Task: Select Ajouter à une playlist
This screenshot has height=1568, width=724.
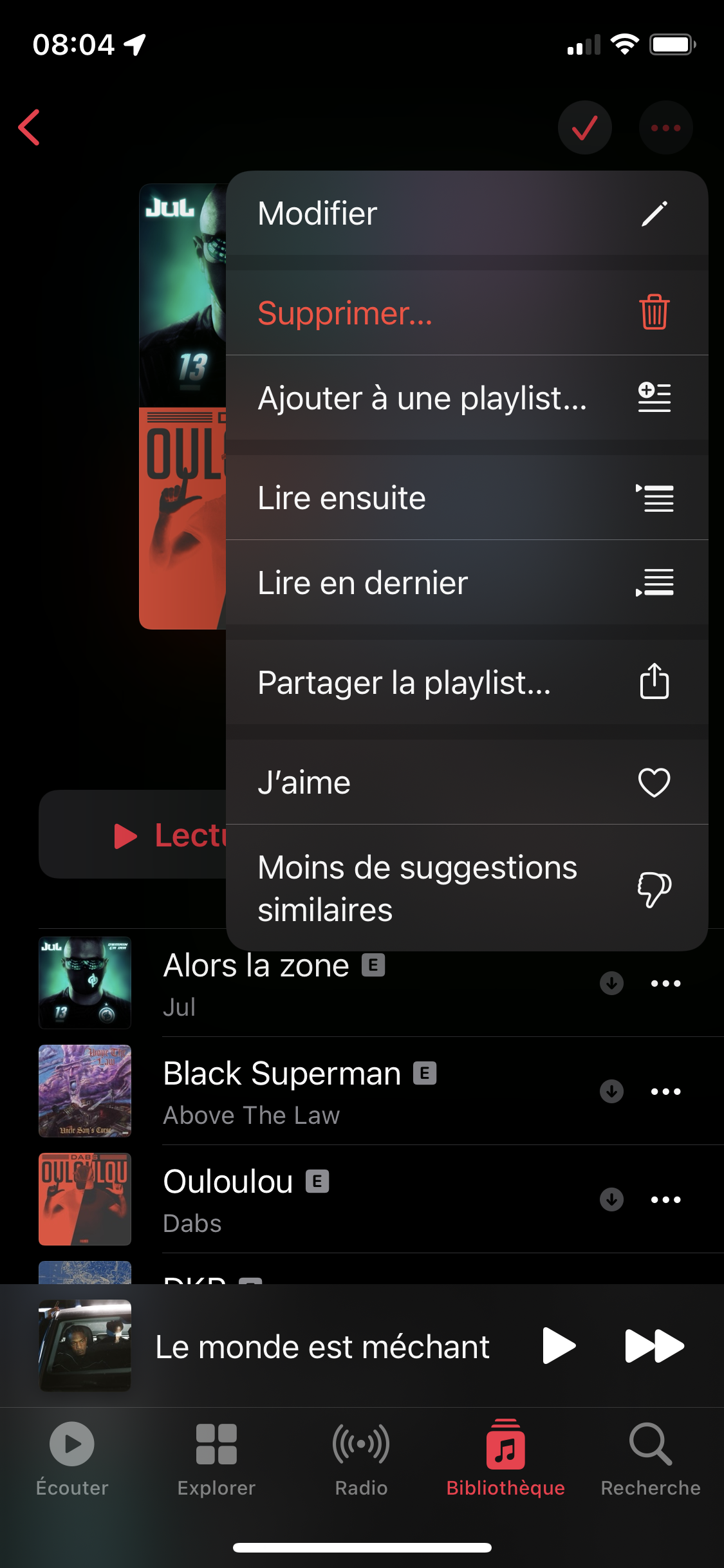Action: [x=467, y=398]
